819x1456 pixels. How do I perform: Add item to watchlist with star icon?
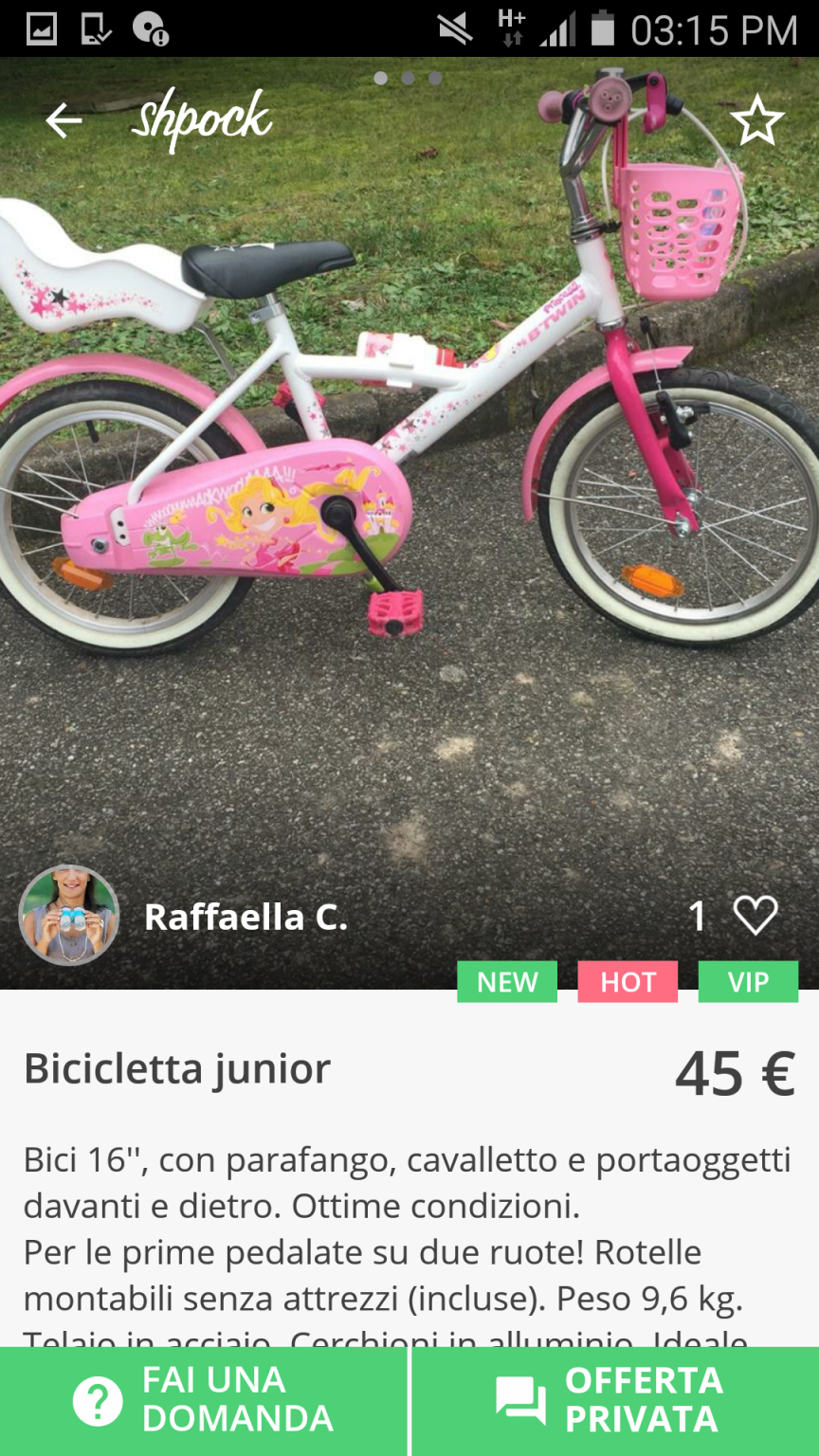(x=757, y=121)
